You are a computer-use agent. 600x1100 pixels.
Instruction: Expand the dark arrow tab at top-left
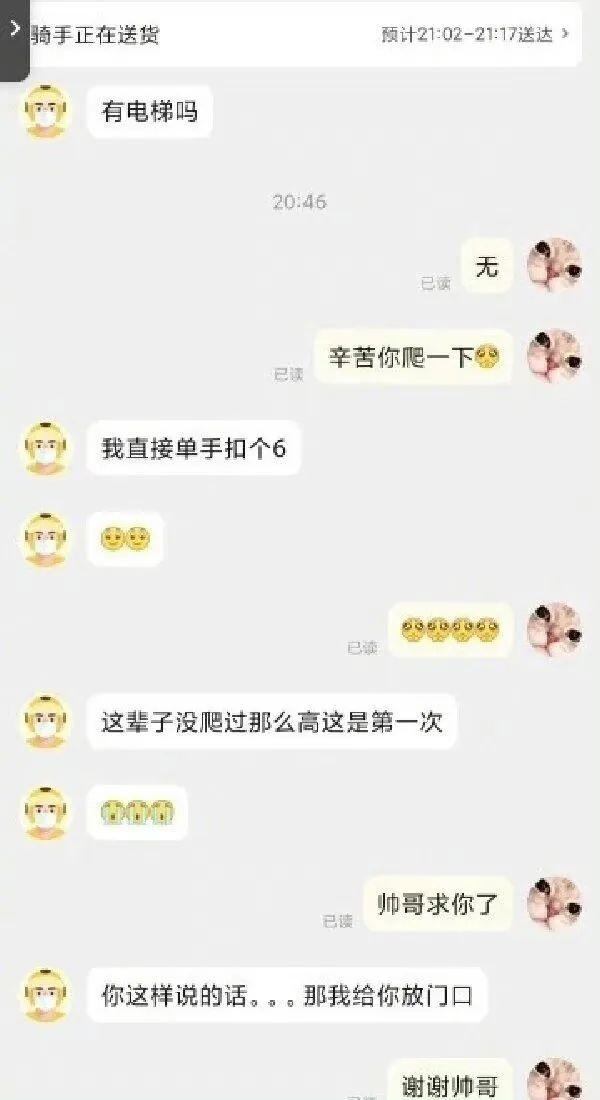point(13,30)
